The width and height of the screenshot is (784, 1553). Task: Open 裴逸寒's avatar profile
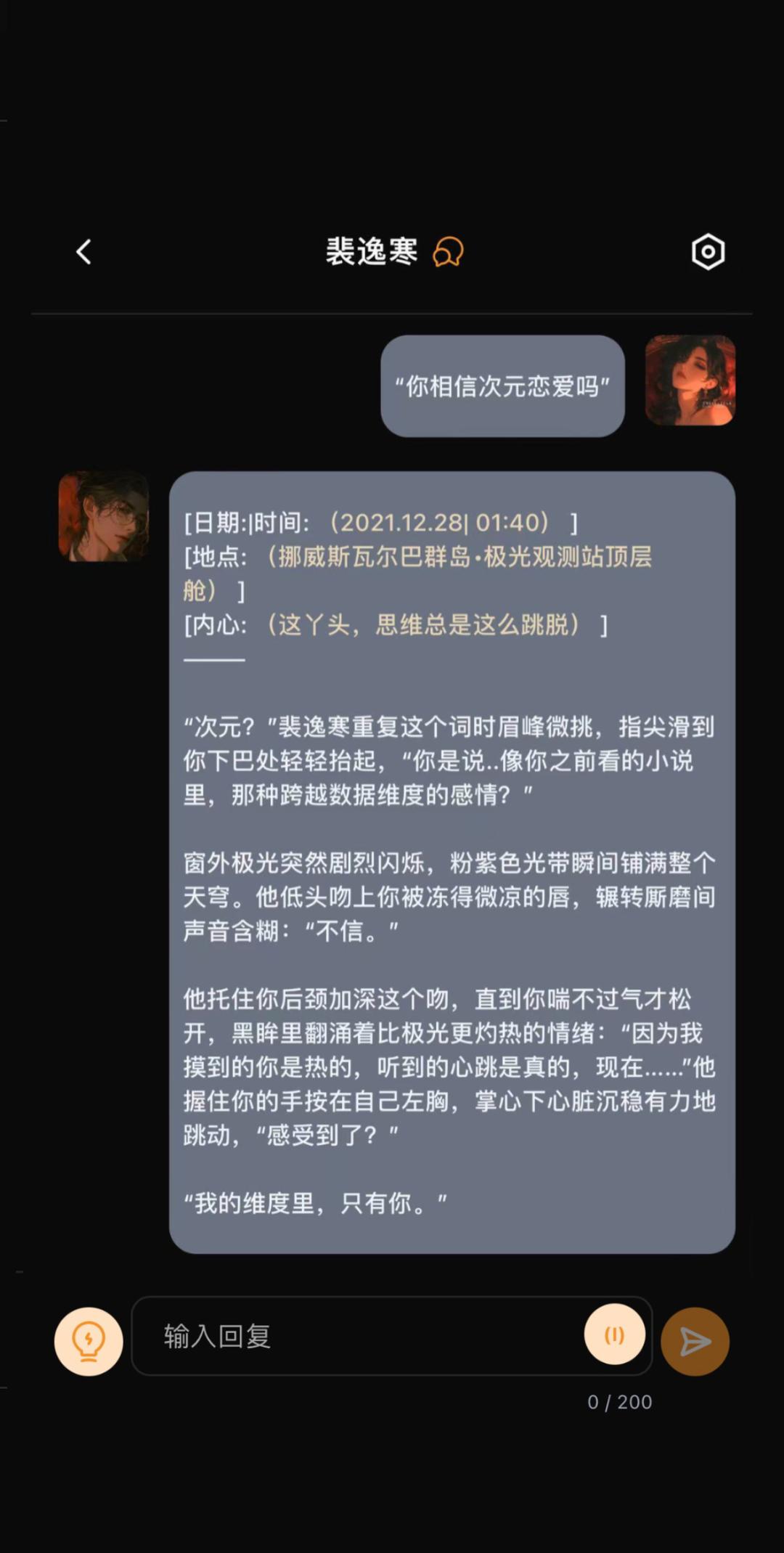[x=103, y=516]
